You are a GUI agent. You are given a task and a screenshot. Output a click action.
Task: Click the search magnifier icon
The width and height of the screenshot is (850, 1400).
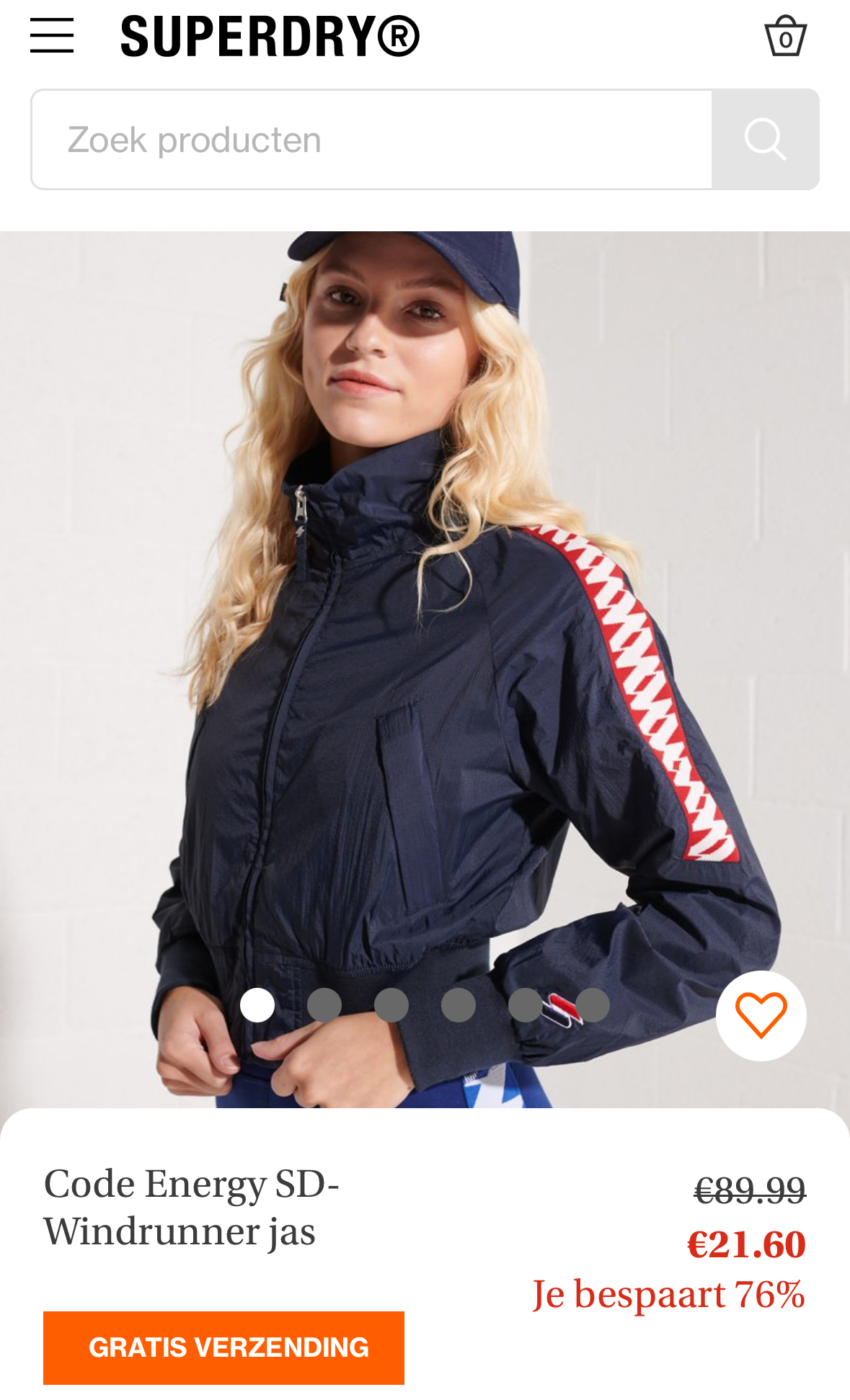tap(765, 138)
